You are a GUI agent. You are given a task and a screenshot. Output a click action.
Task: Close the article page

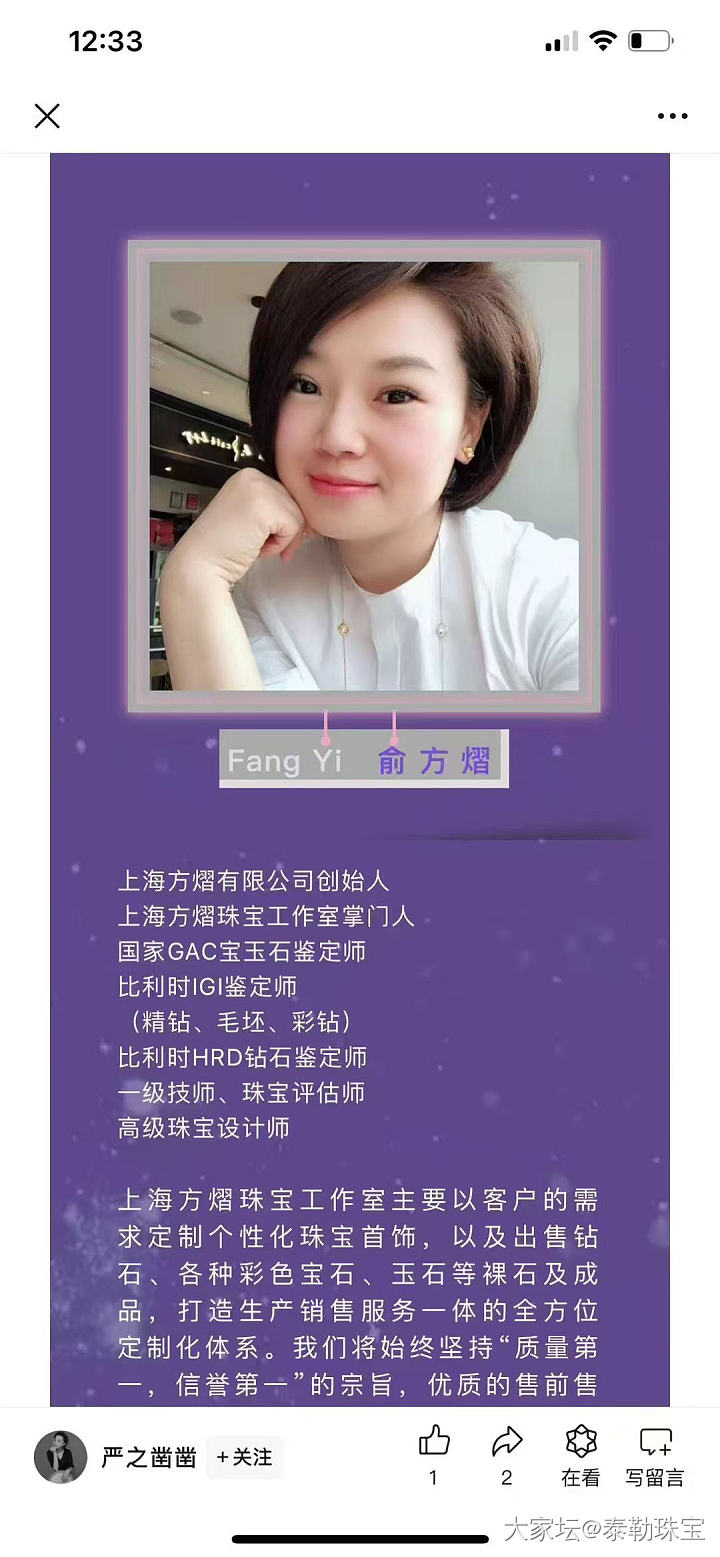click(47, 116)
